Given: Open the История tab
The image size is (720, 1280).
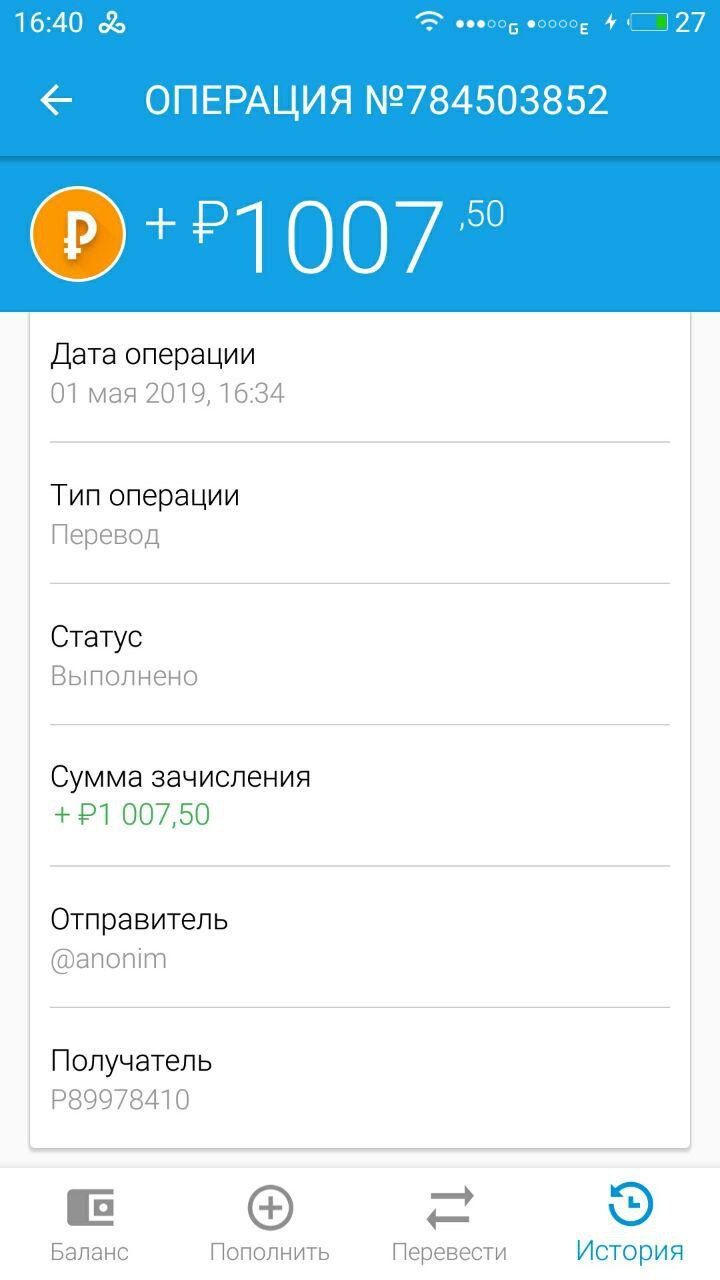Looking at the screenshot, I should [630, 1222].
